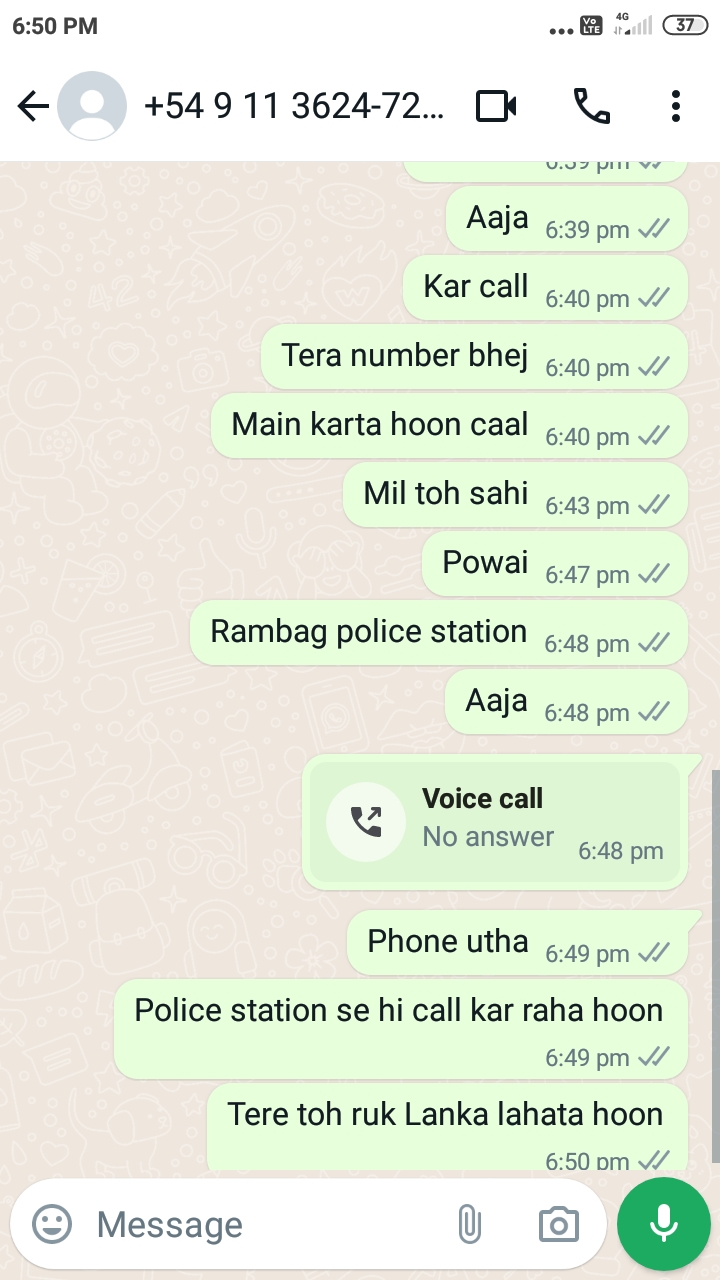The width and height of the screenshot is (720, 1280).
Task: Open the overflow menu
Action: pos(676,106)
